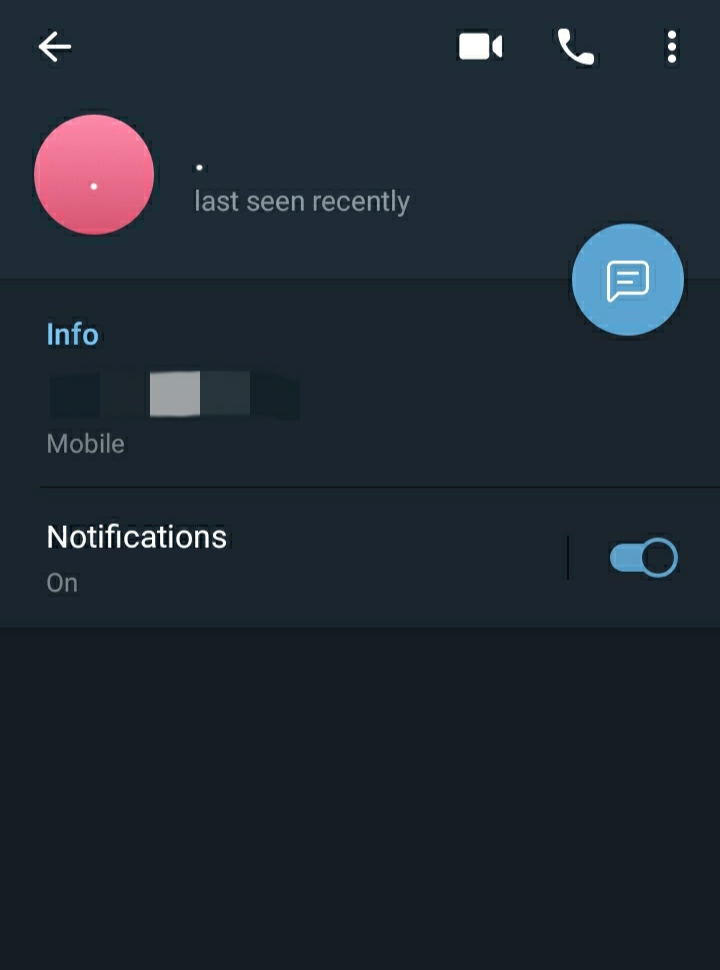Open the pink profile picture

click(94, 175)
